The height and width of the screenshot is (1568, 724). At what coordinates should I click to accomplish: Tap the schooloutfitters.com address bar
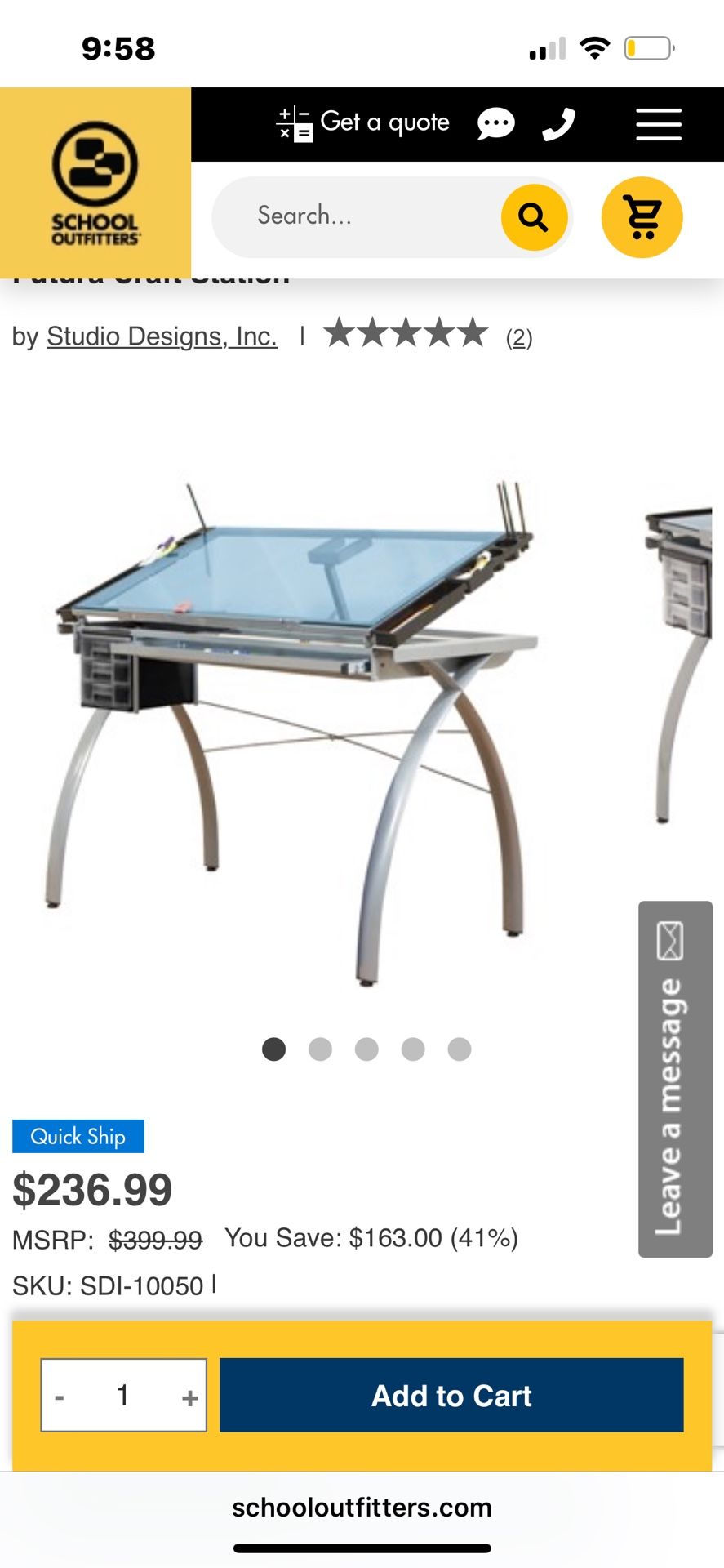[362, 1508]
